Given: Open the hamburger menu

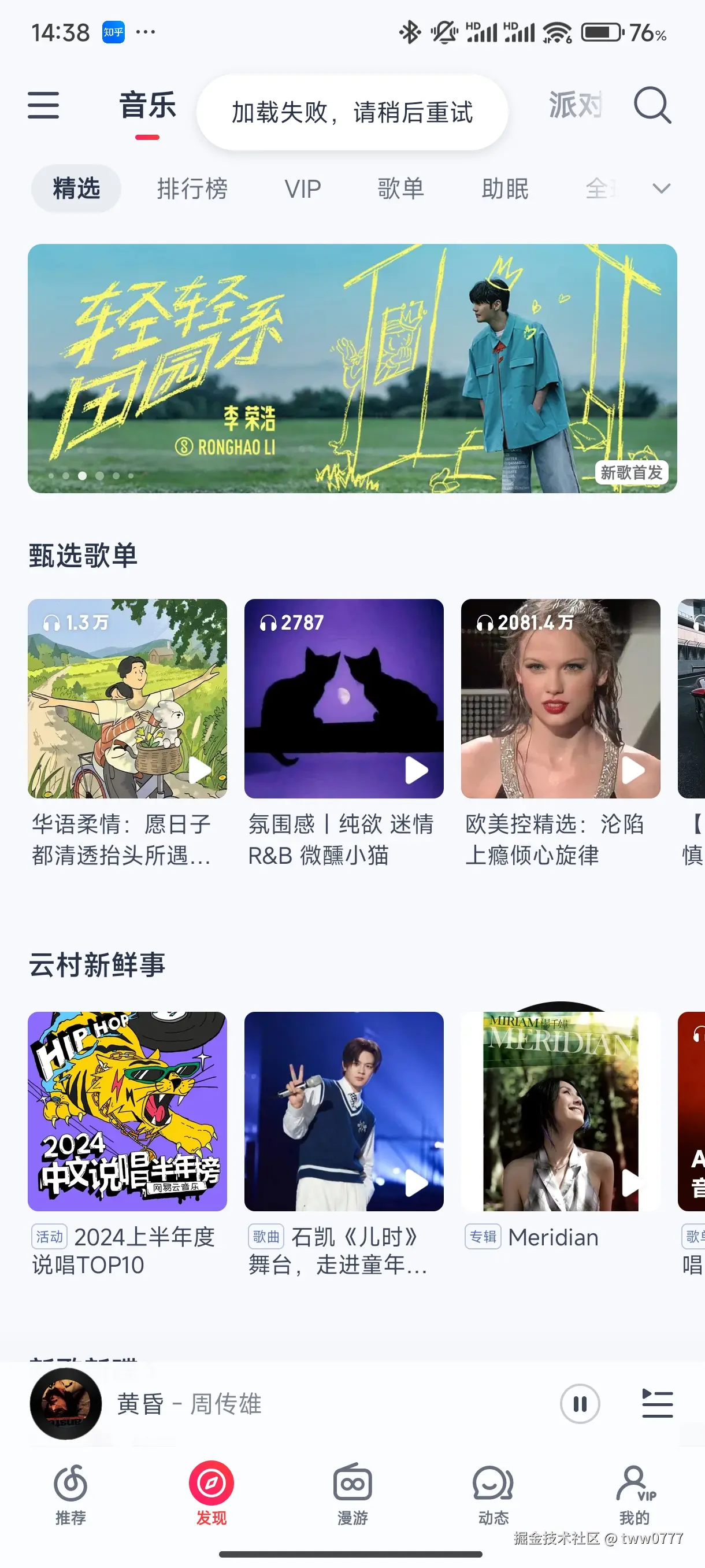Looking at the screenshot, I should [x=43, y=106].
